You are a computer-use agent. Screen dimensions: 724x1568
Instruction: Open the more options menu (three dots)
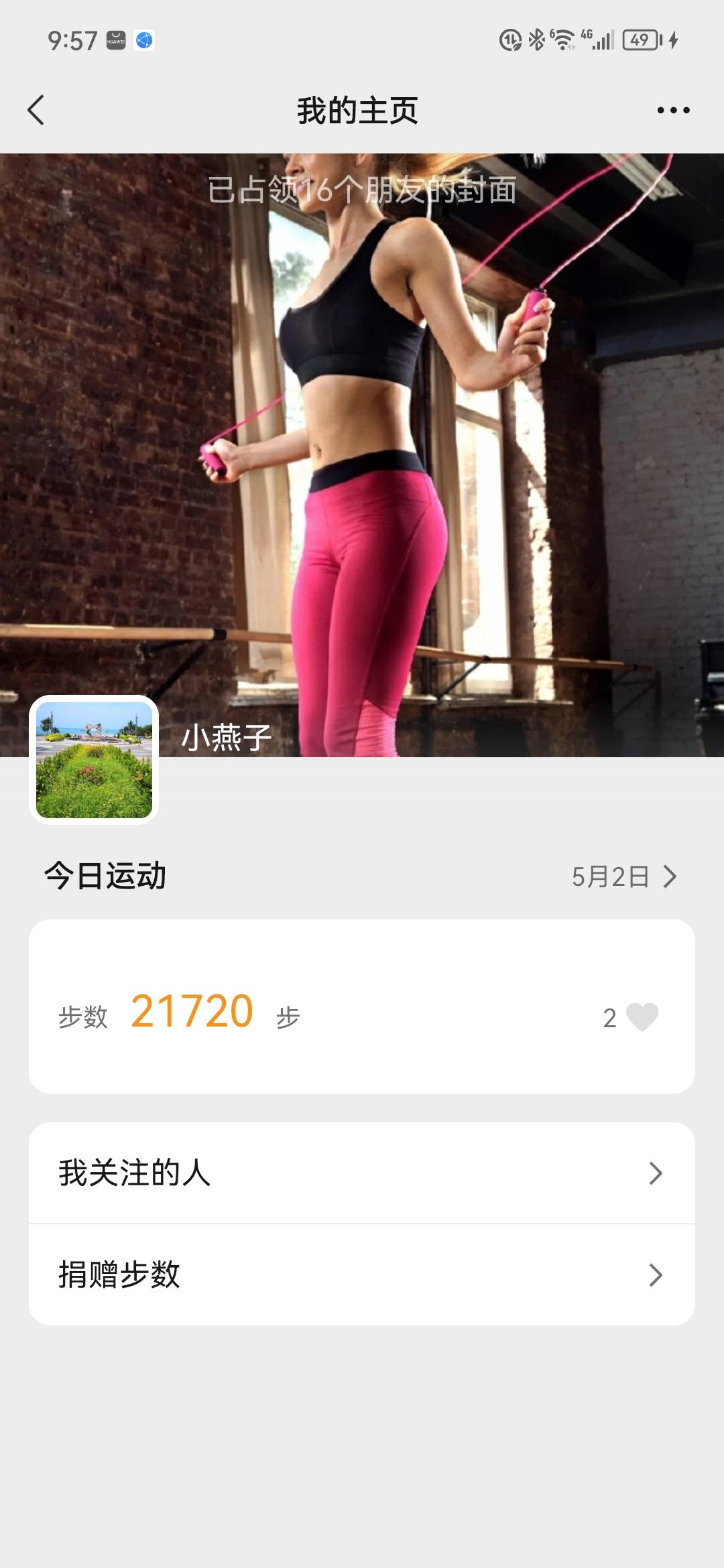(673, 111)
